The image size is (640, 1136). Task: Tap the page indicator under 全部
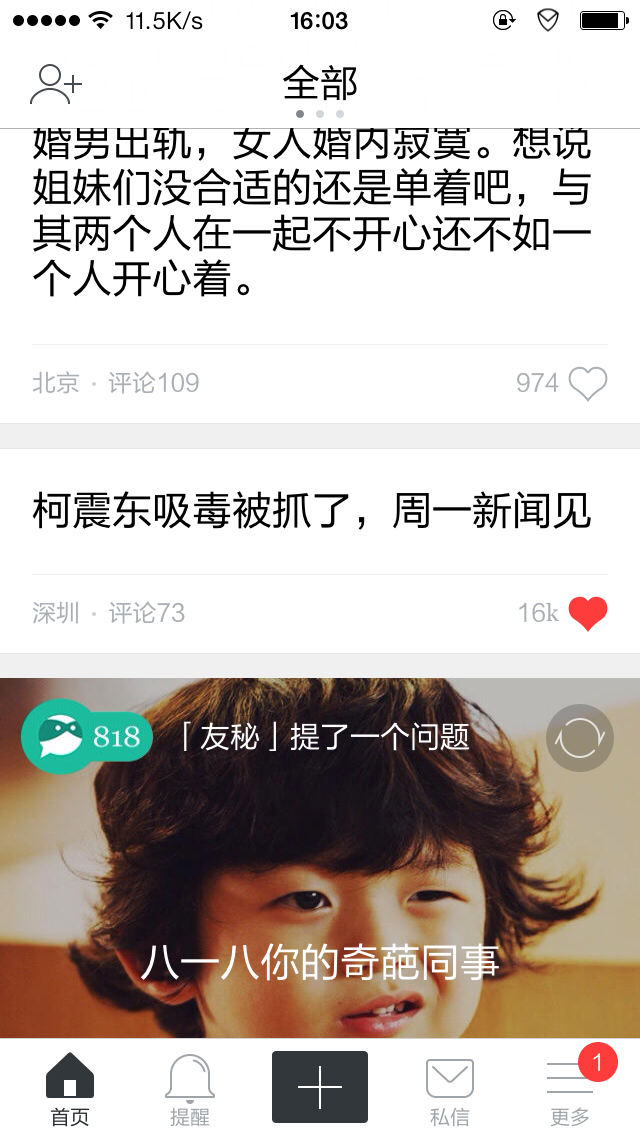point(320,114)
